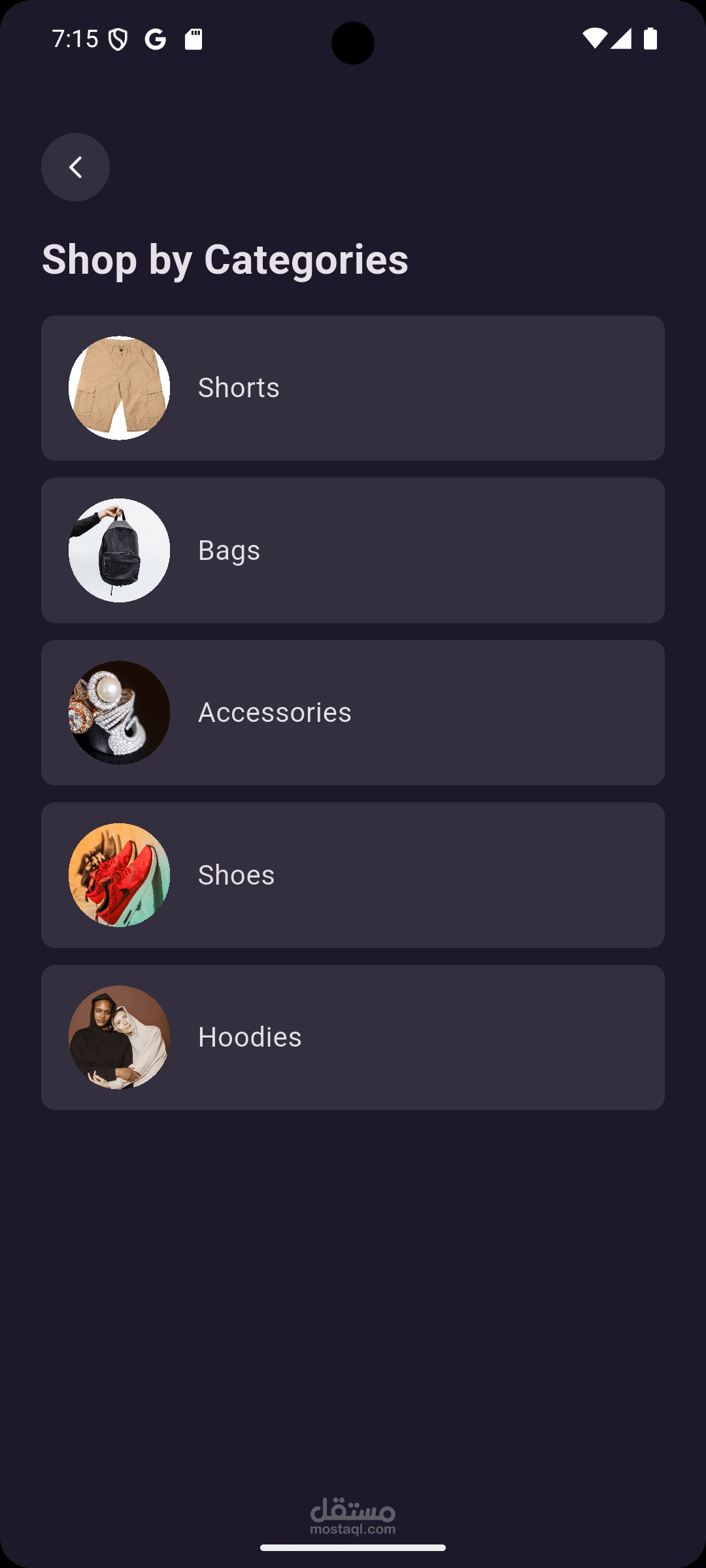View the Hoodies category

point(353,1037)
